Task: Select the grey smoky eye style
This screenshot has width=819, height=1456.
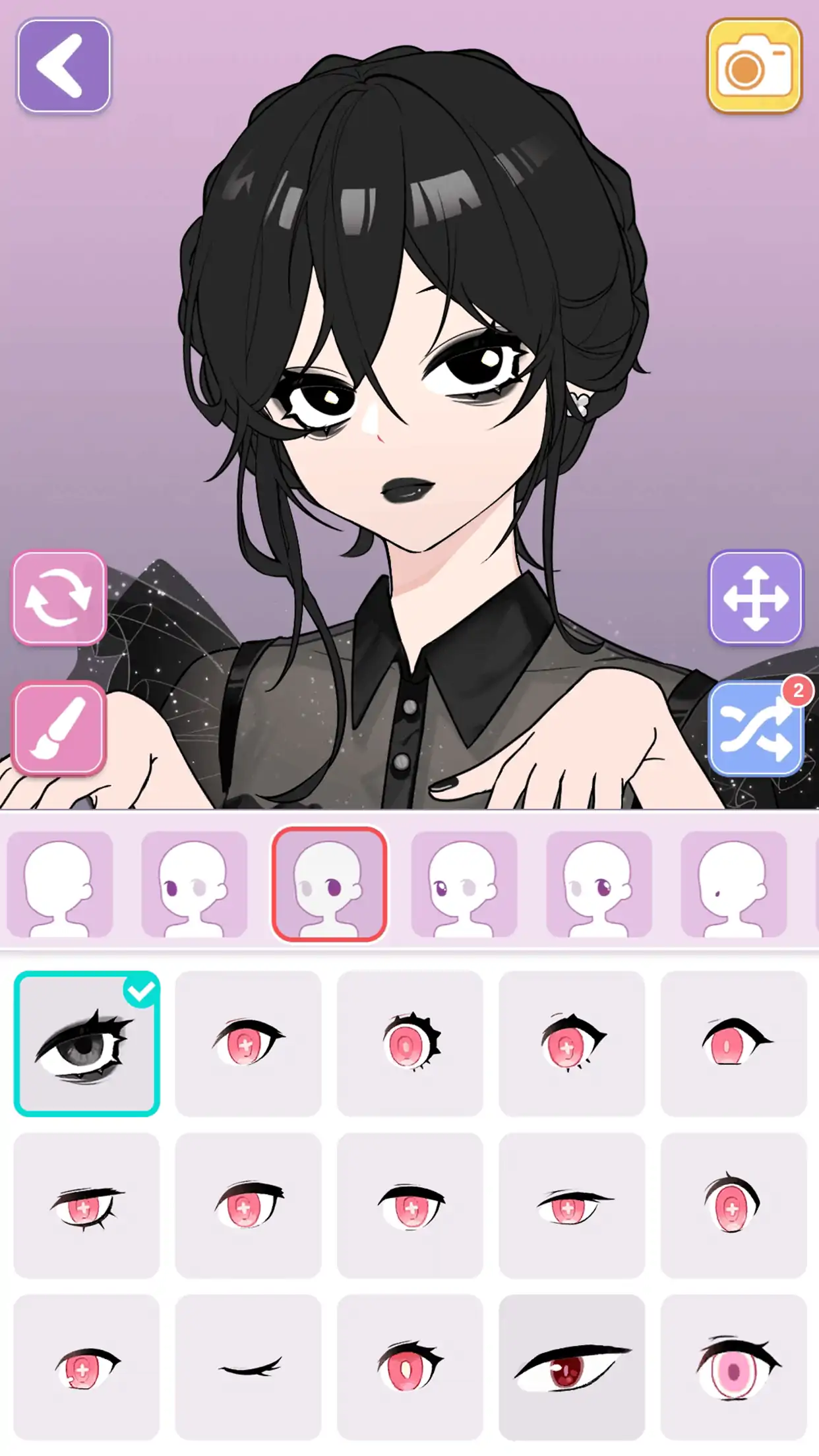Action: click(x=86, y=1044)
